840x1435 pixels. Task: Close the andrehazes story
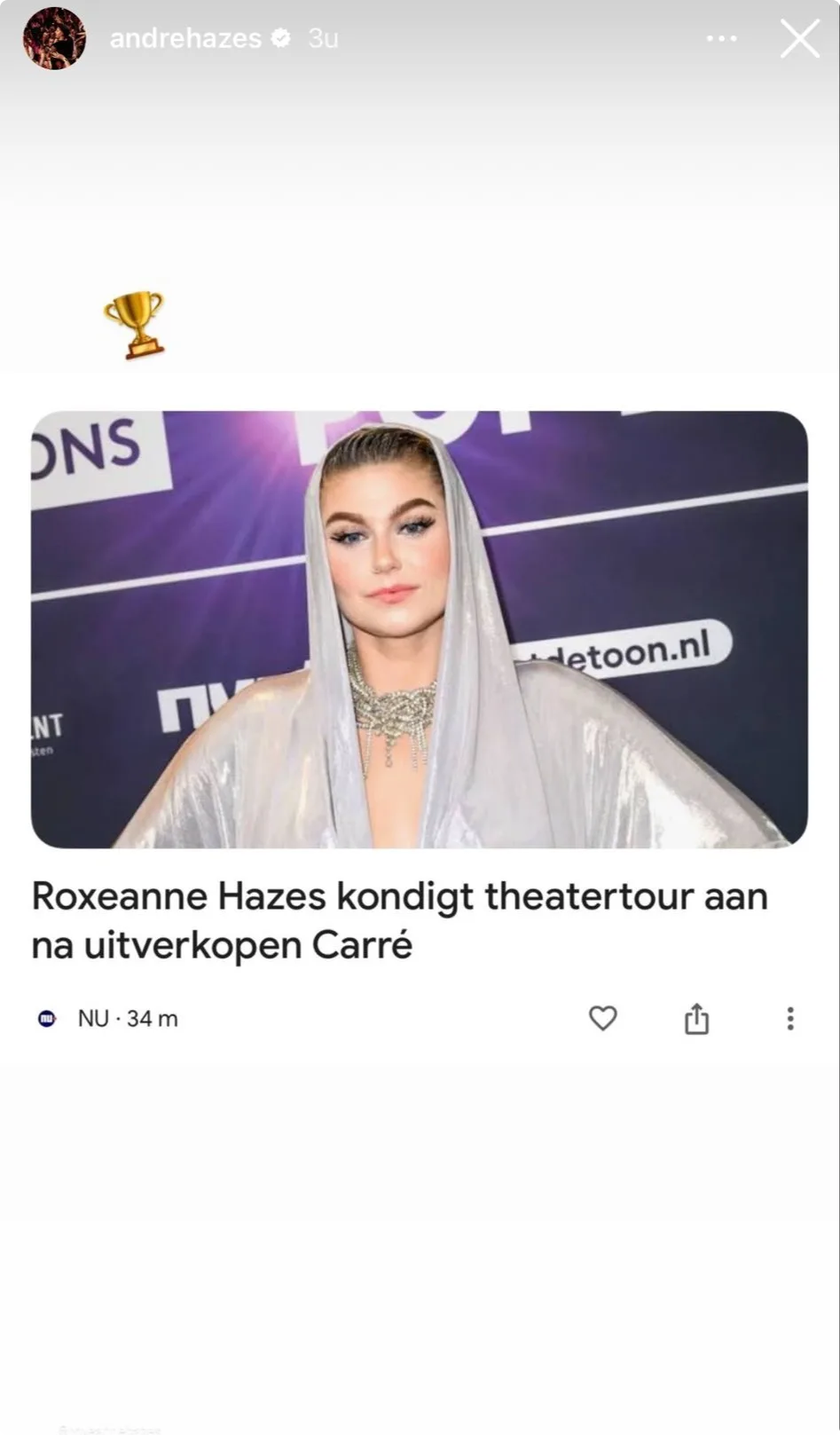click(x=799, y=39)
